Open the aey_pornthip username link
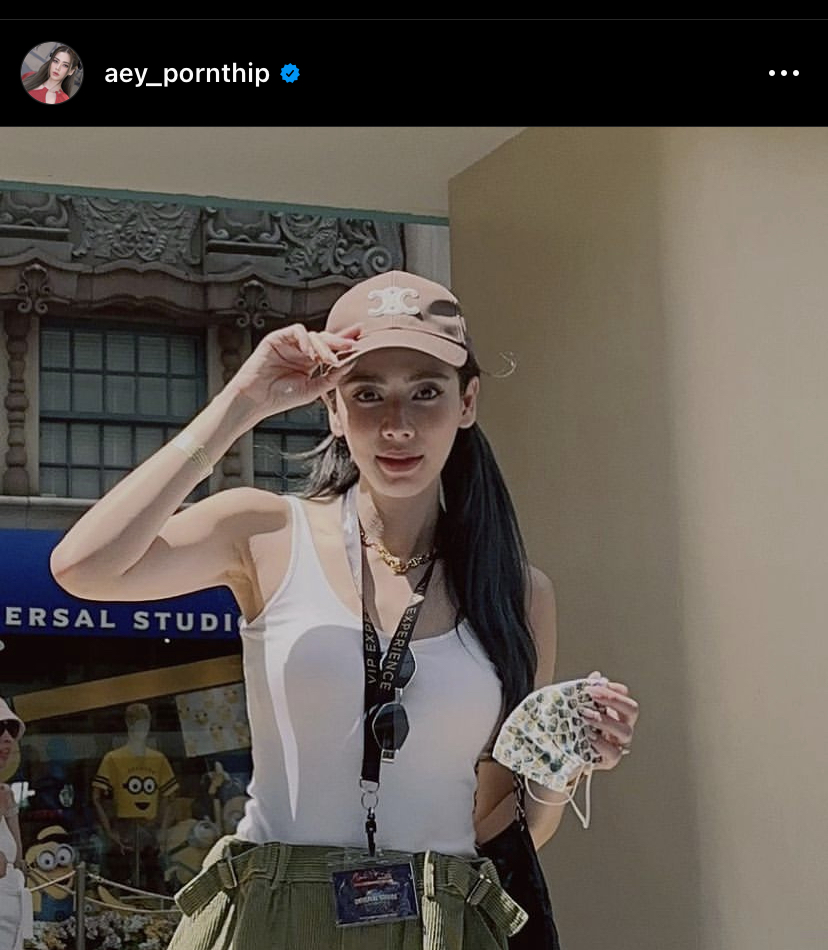This screenshot has height=950, width=828. click(186, 74)
